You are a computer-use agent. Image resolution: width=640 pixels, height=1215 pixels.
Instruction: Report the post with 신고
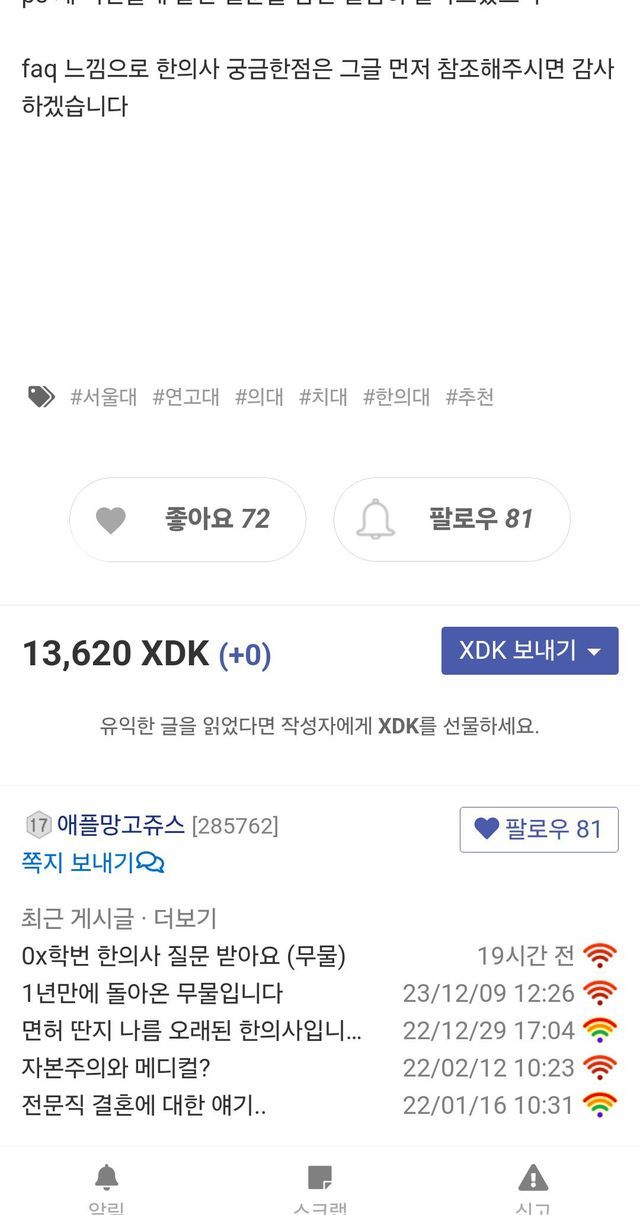click(x=533, y=1188)
